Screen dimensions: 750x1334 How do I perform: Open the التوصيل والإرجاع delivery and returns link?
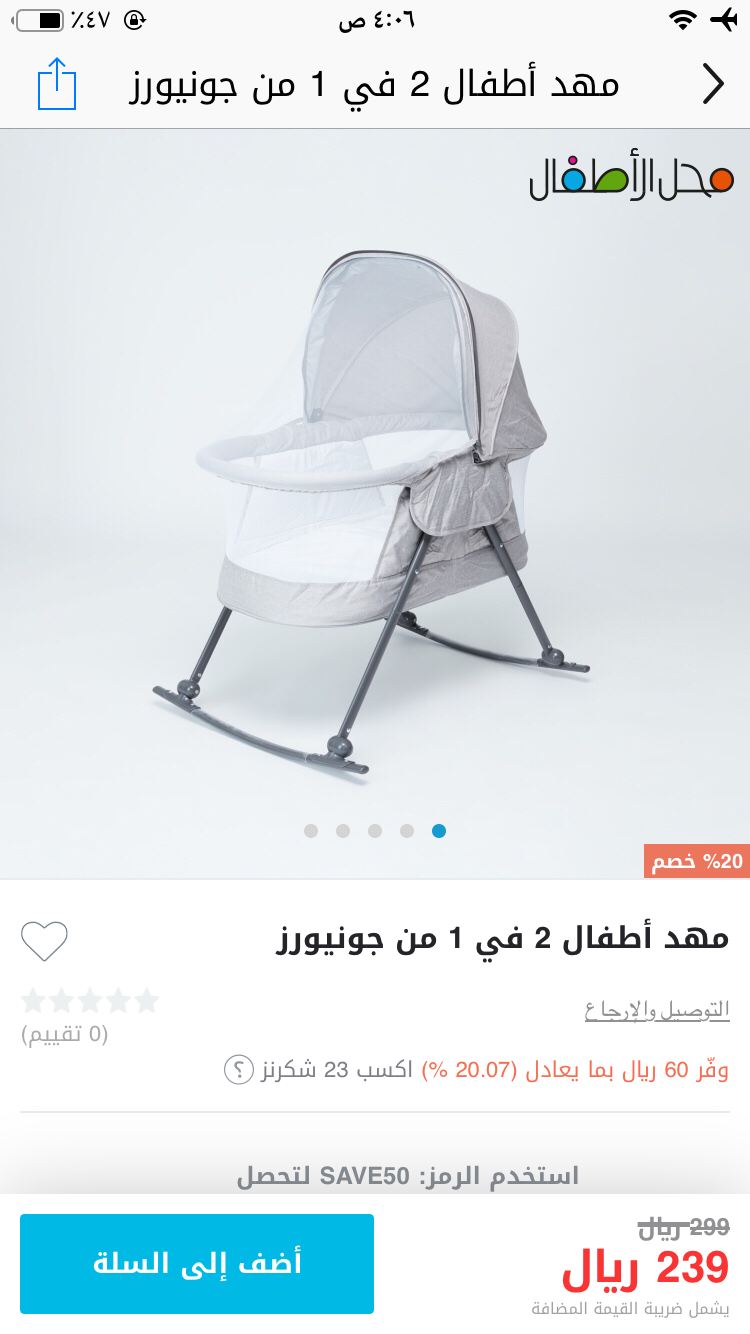[657, 1010]
